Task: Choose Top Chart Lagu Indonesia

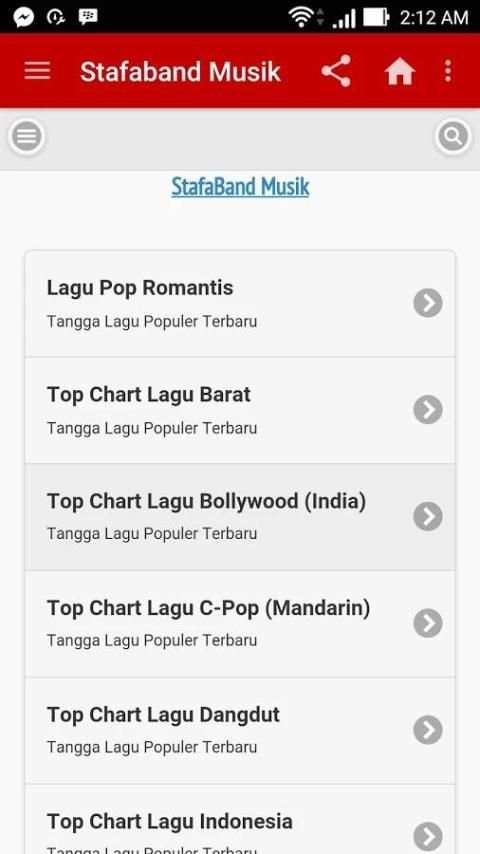Action: [x=240, y=819]
